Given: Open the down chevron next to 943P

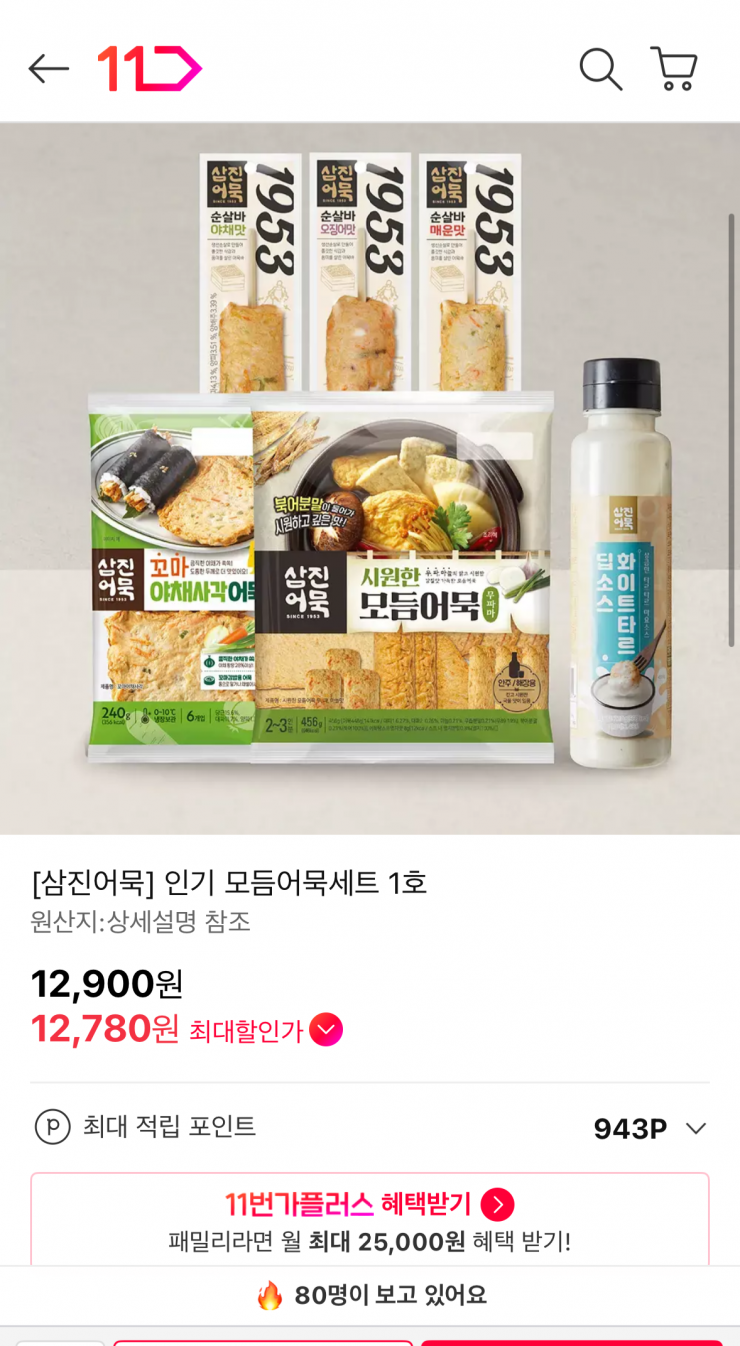Looking at the screenshot, I should tap(695, 1127).
